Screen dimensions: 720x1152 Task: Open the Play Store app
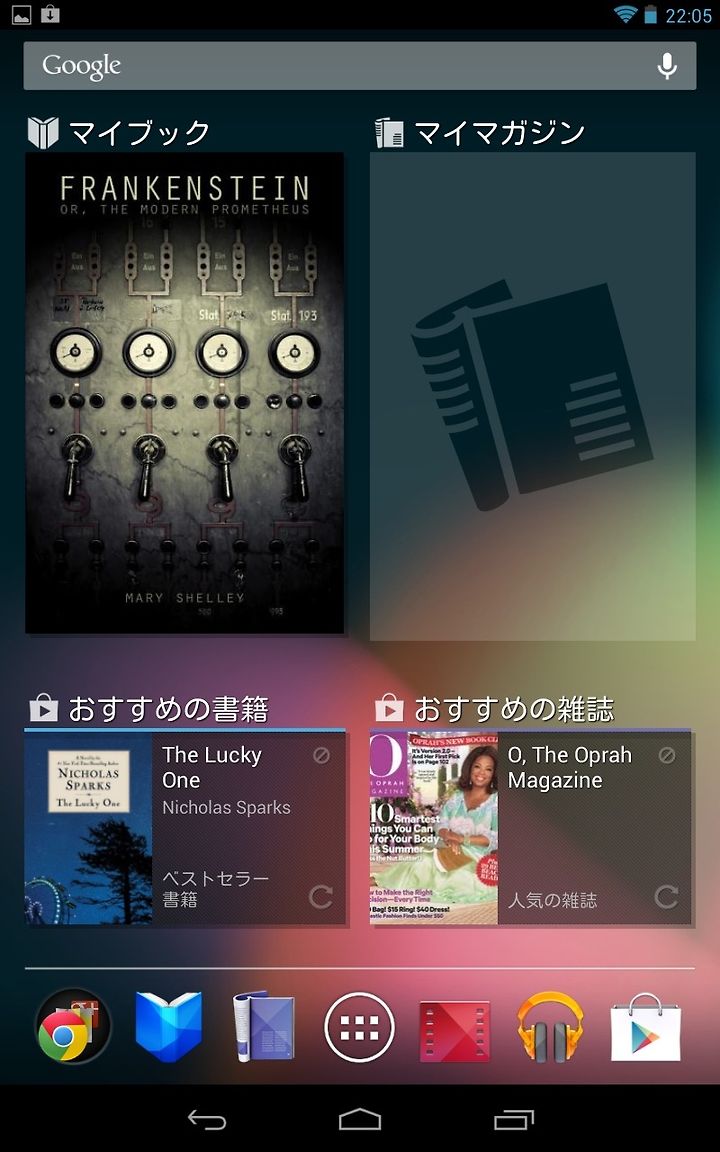coord(646,1027)
